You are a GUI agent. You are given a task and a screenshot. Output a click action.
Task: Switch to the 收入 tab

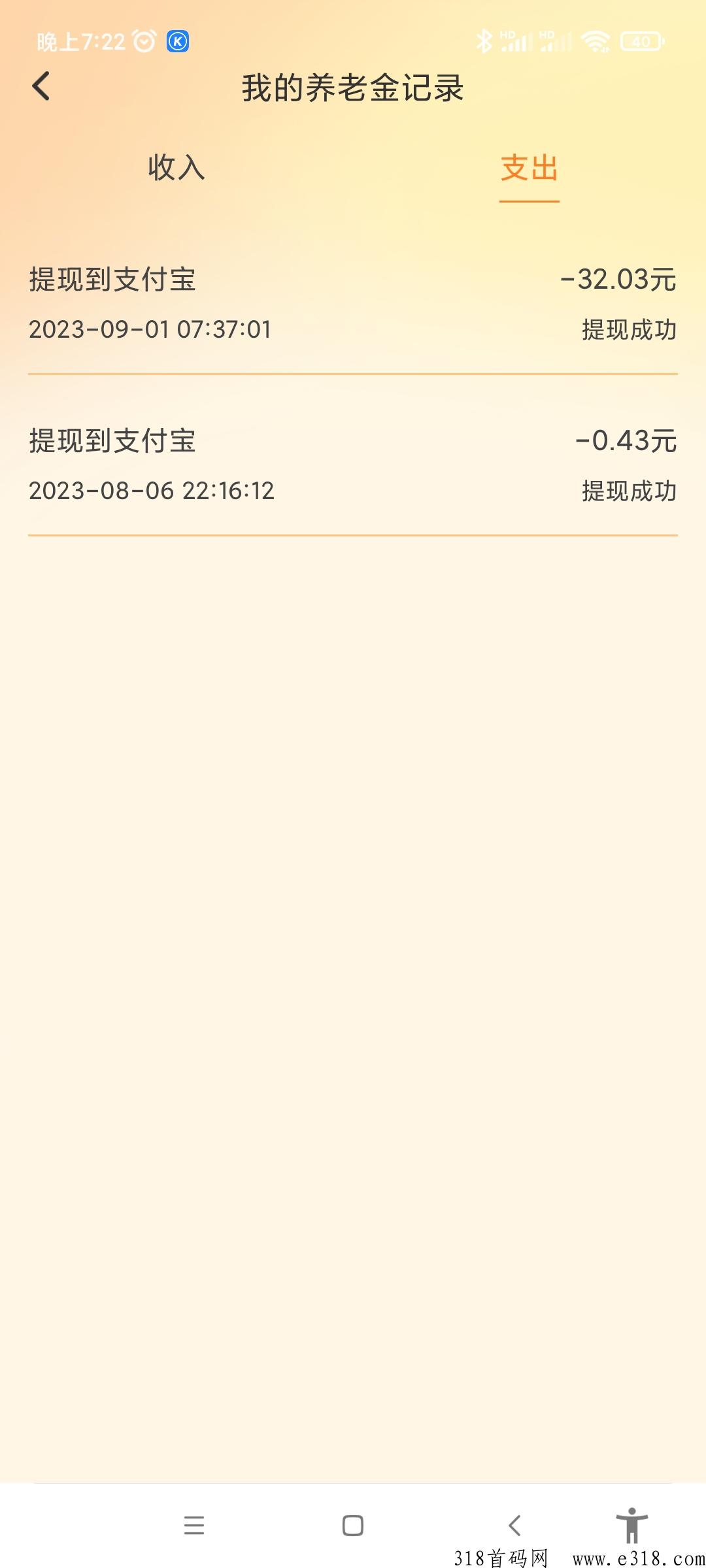click(x=176, y=167)
